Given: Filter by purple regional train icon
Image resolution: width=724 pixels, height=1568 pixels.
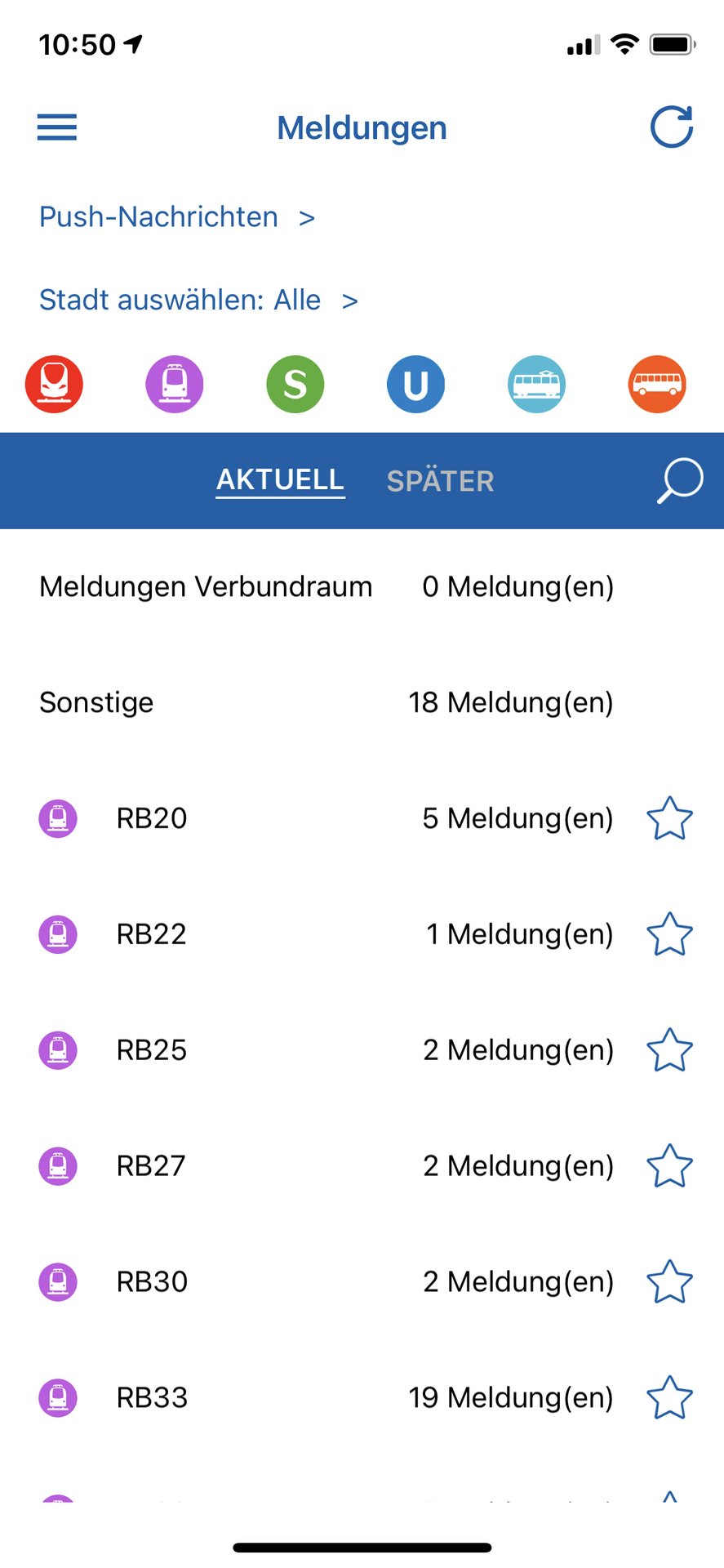Looking at the screenshot, I should pos(175,384).
